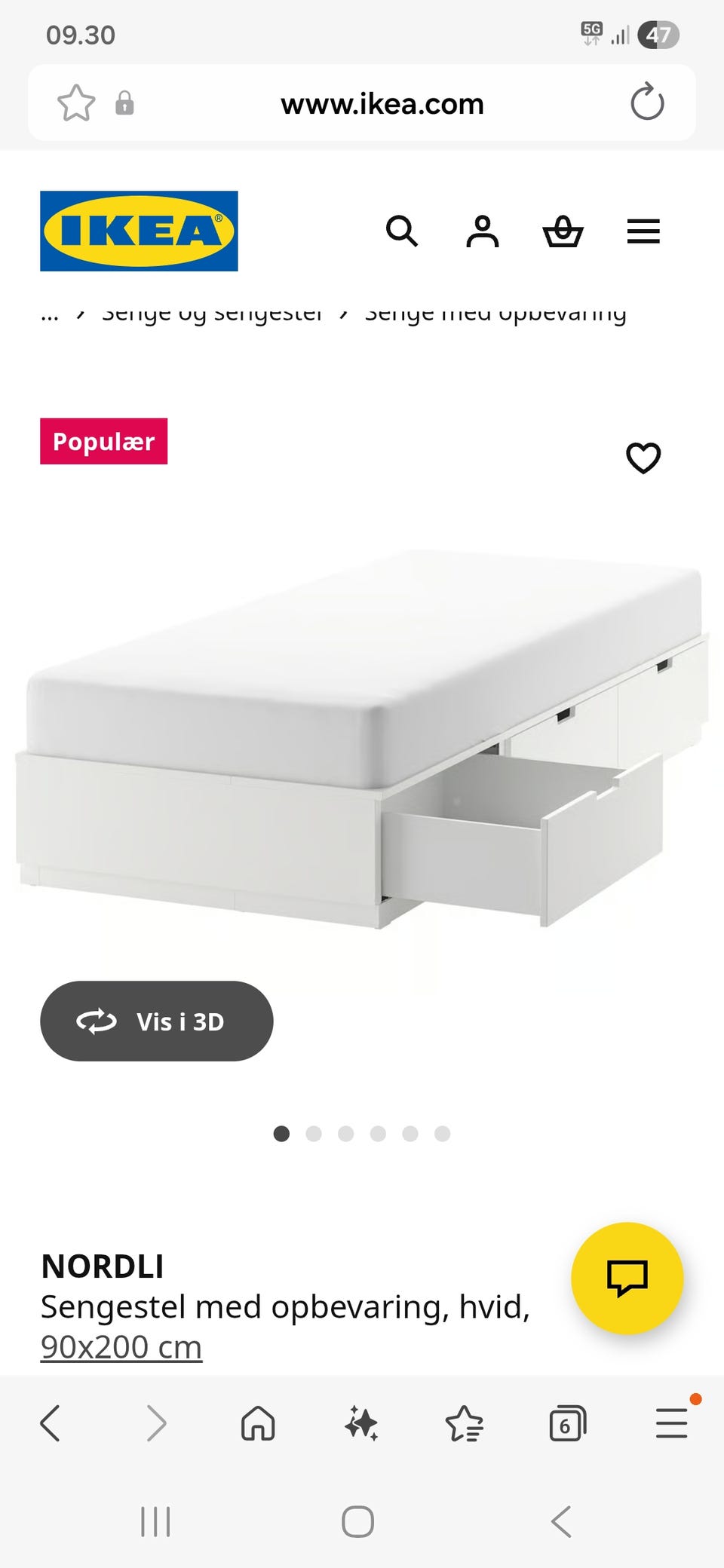This screenshot has width=724, height=1568.
Task: Open the IKEA hamburger menu
Action: tap(643, 231)
